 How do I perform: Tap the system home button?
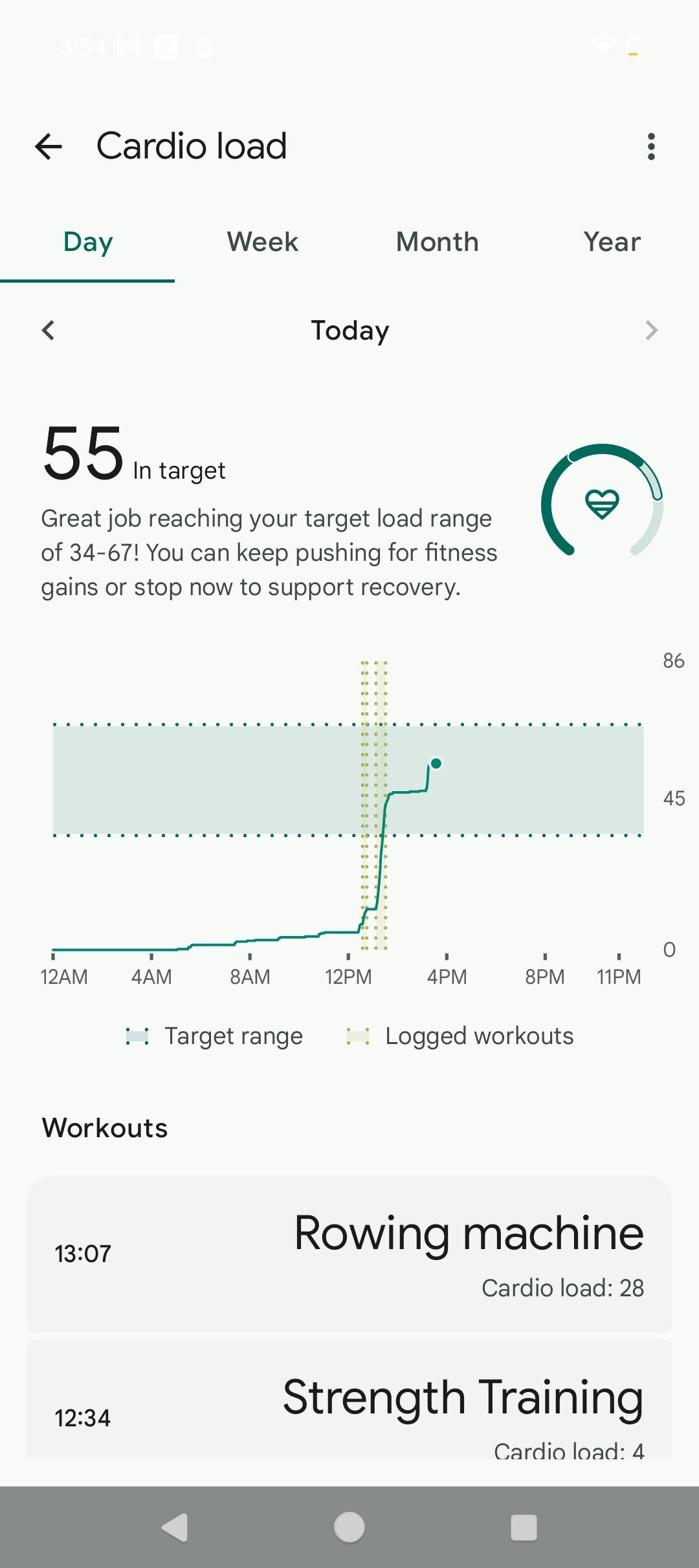coord(349,1527)
